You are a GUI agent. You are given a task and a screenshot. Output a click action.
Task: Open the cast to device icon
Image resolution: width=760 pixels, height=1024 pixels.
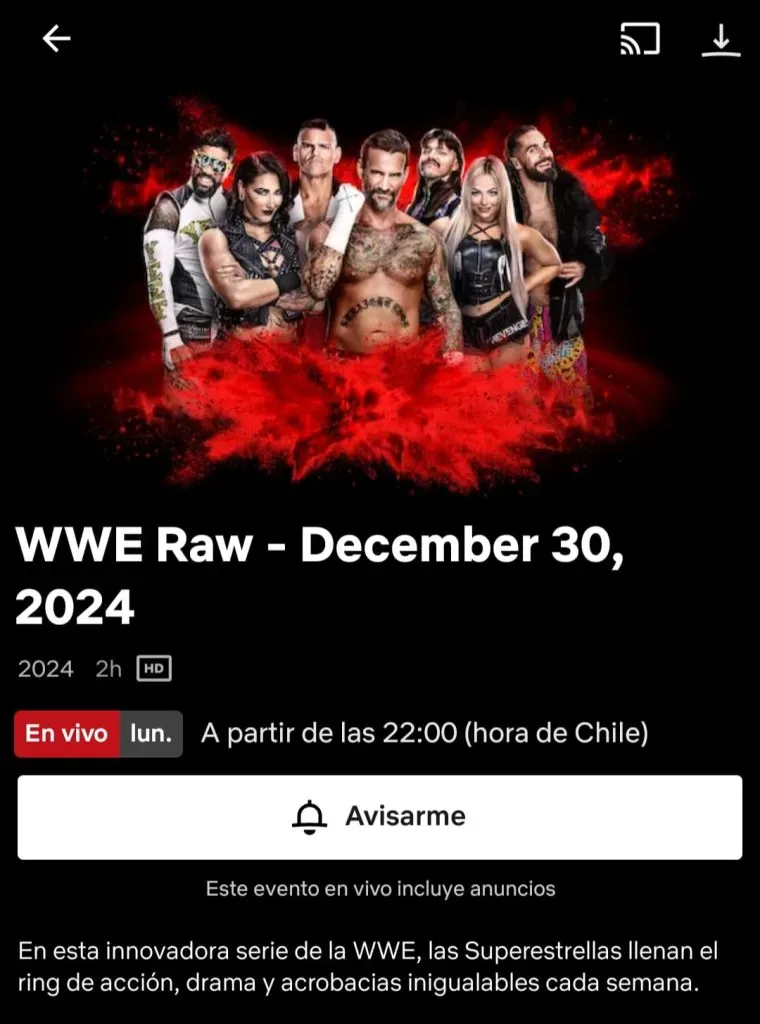(x=640, y=39)
